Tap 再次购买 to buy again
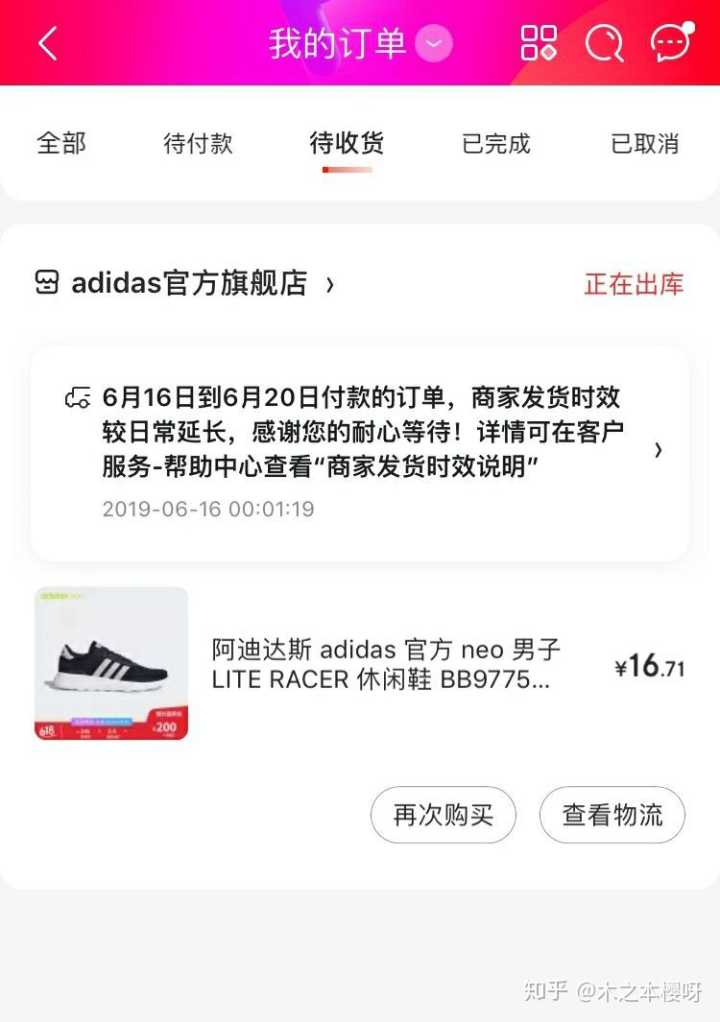This screenshot has width=720, height=1022. pyautogui.click(x=443, y=815)
